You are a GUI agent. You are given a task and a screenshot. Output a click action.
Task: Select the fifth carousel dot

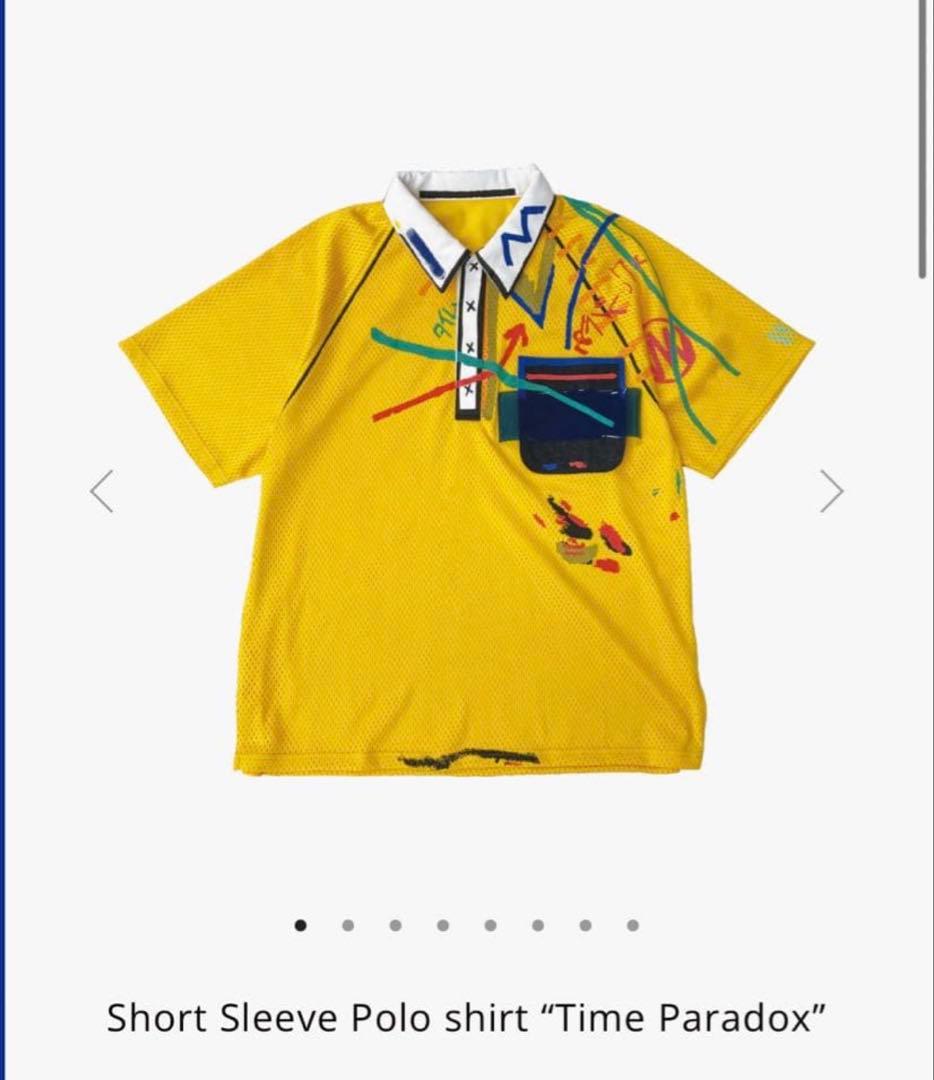coord(490,925)
